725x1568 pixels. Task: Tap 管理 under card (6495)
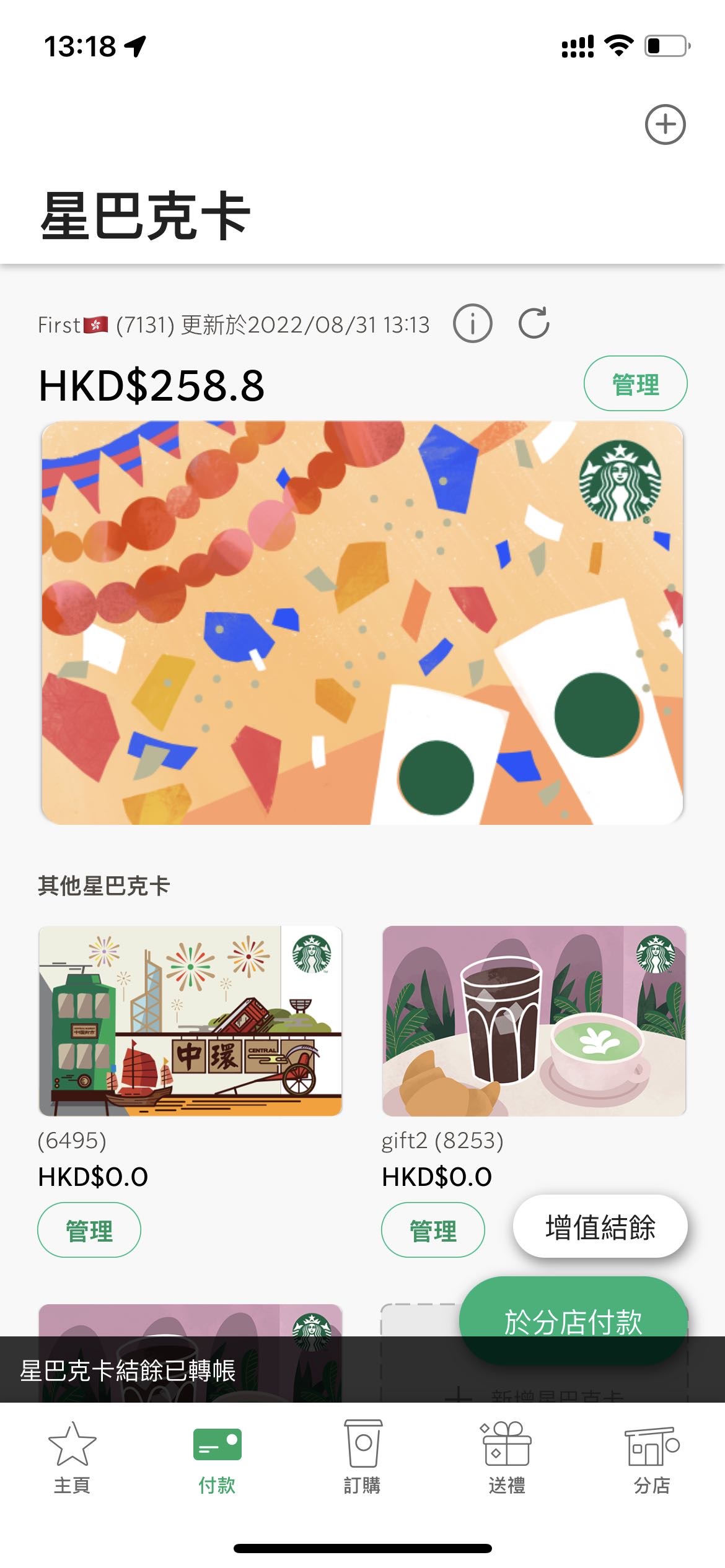89,1230
